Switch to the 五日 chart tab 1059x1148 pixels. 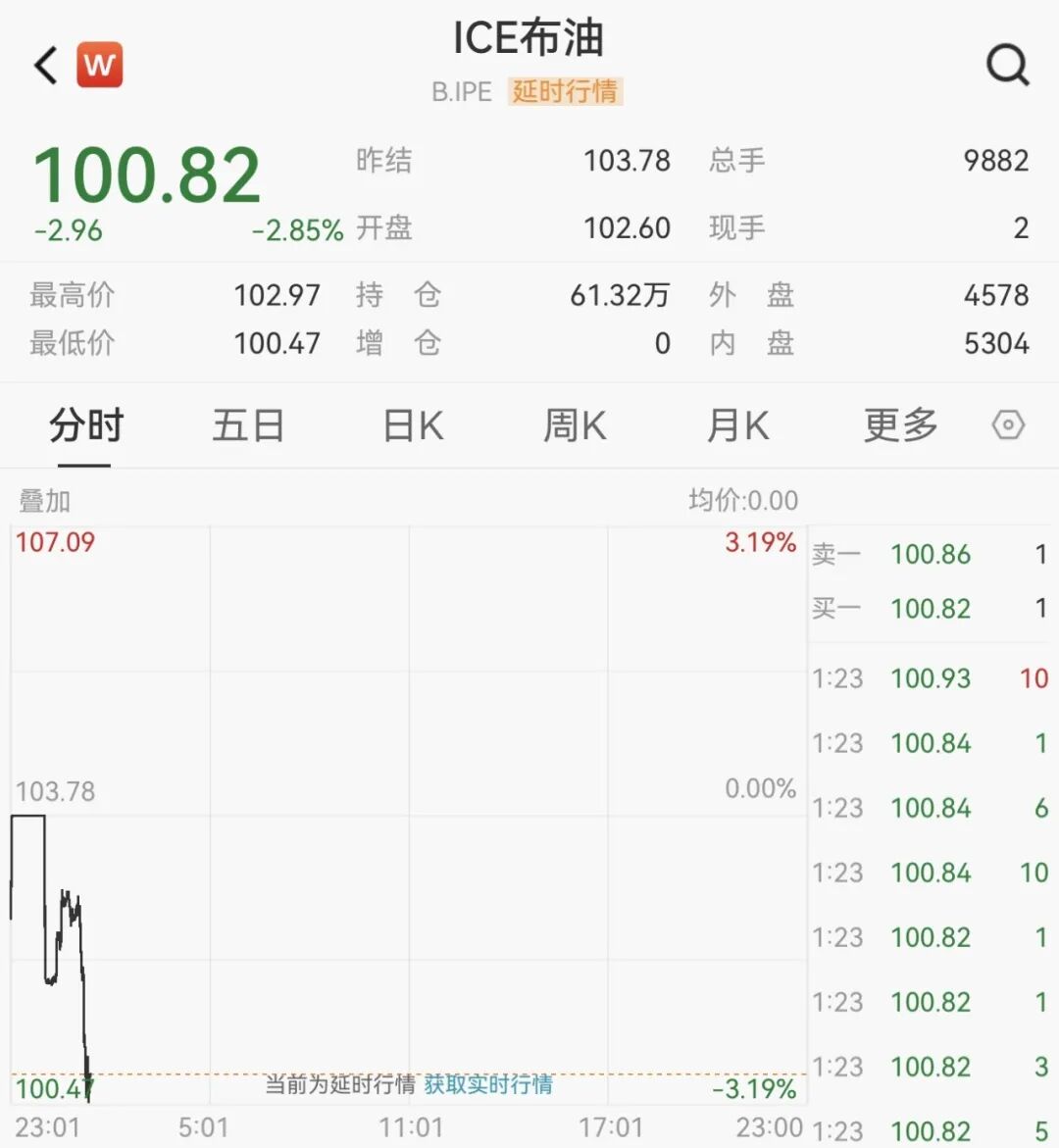[x=248, y=426]
